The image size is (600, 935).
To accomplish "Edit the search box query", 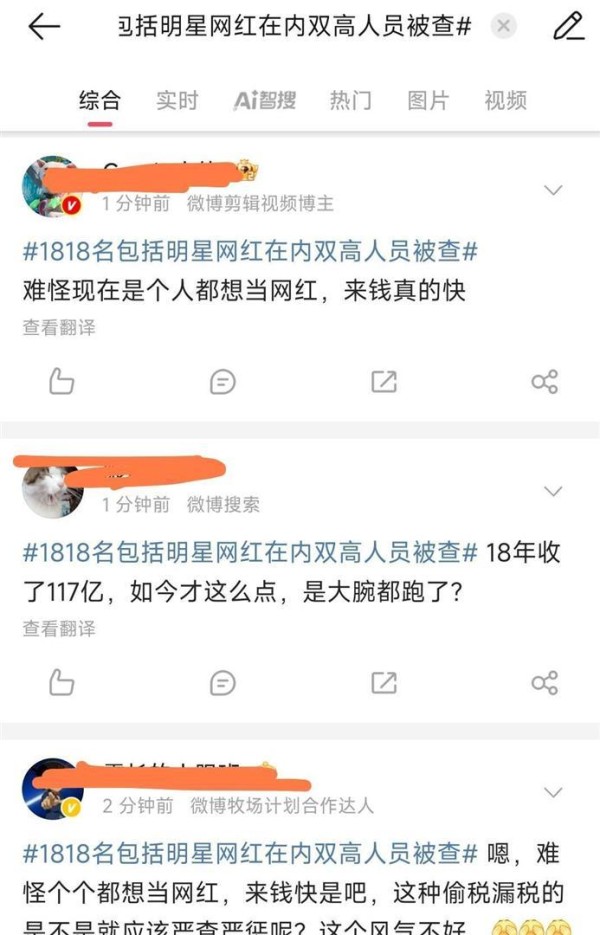I will click(295, 27).
